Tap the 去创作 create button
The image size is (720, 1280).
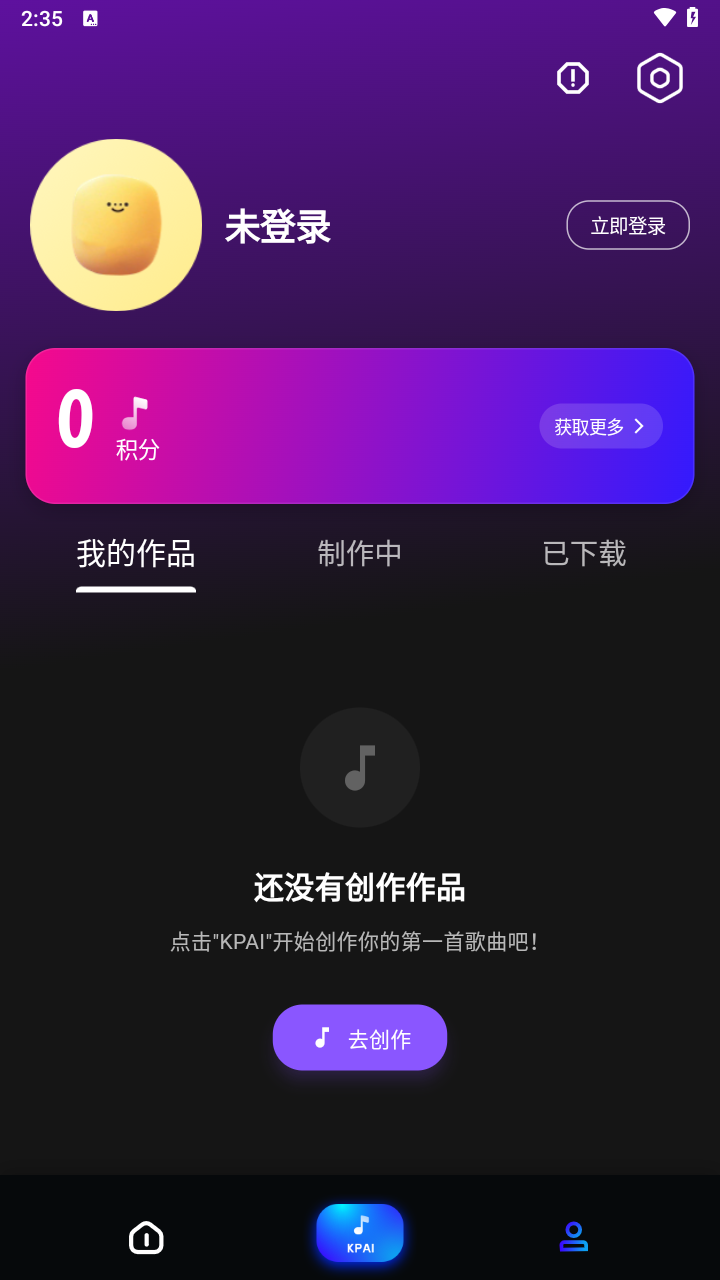point(360,1038)
